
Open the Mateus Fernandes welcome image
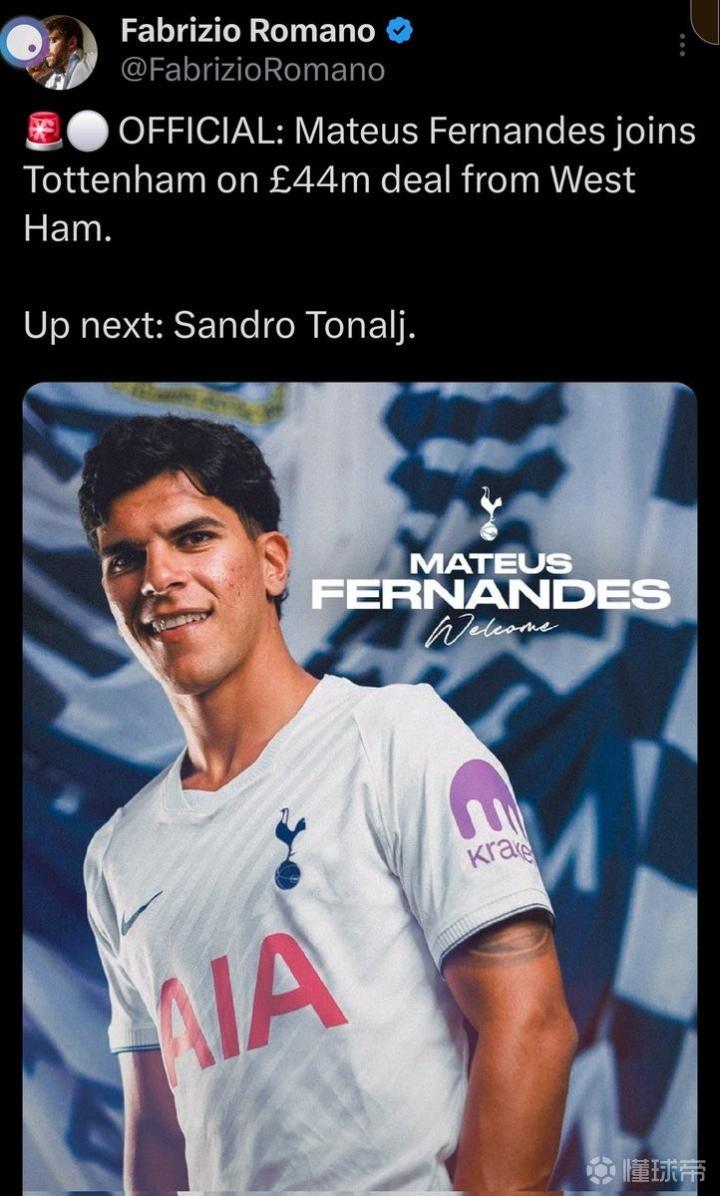[360, 788]
